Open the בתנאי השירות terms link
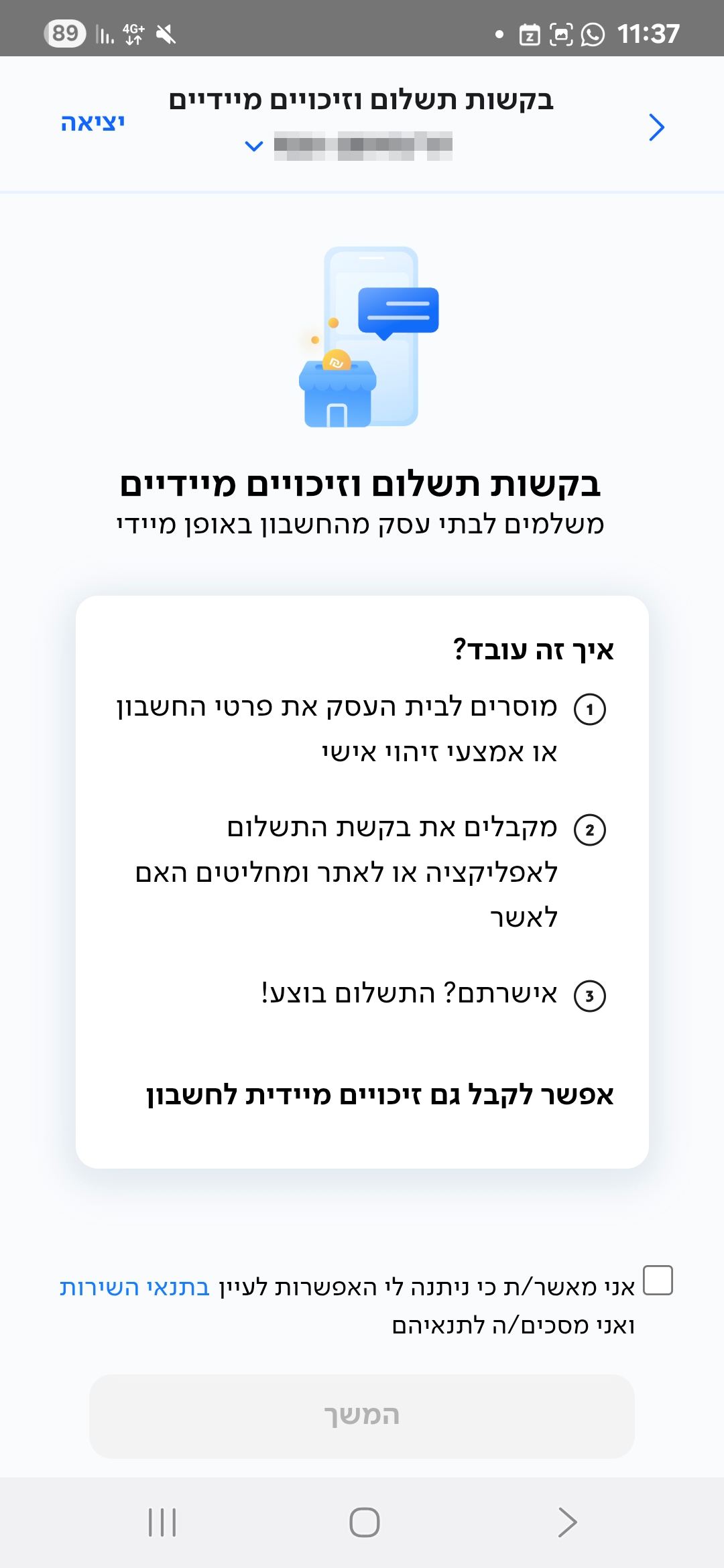Viewport: 724px width, 1568px height. [135, 1287]
